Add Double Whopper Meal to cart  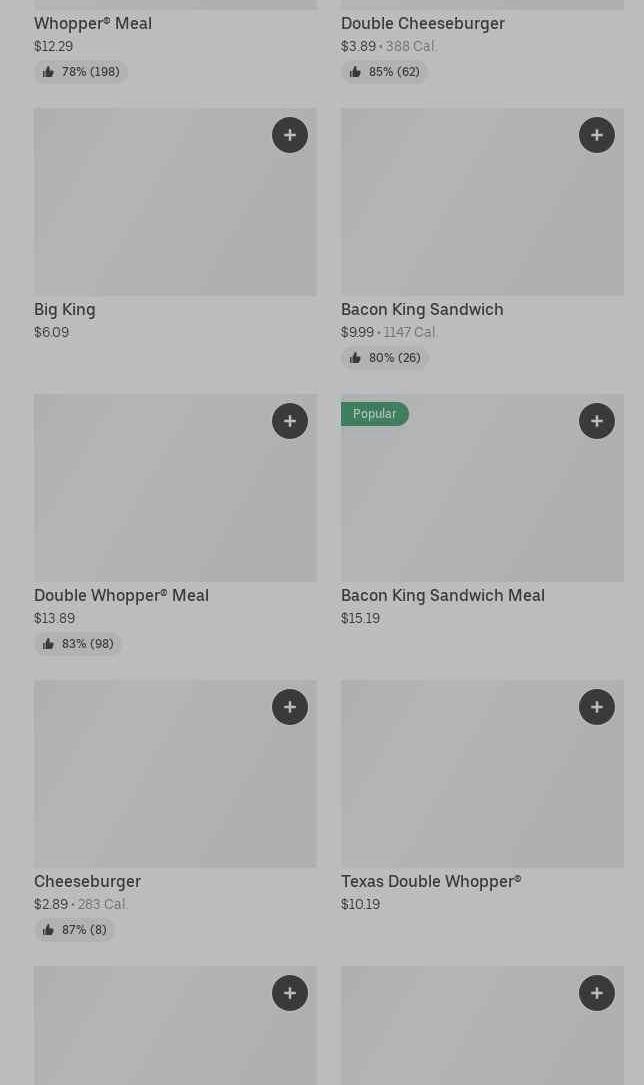[290, 421]
